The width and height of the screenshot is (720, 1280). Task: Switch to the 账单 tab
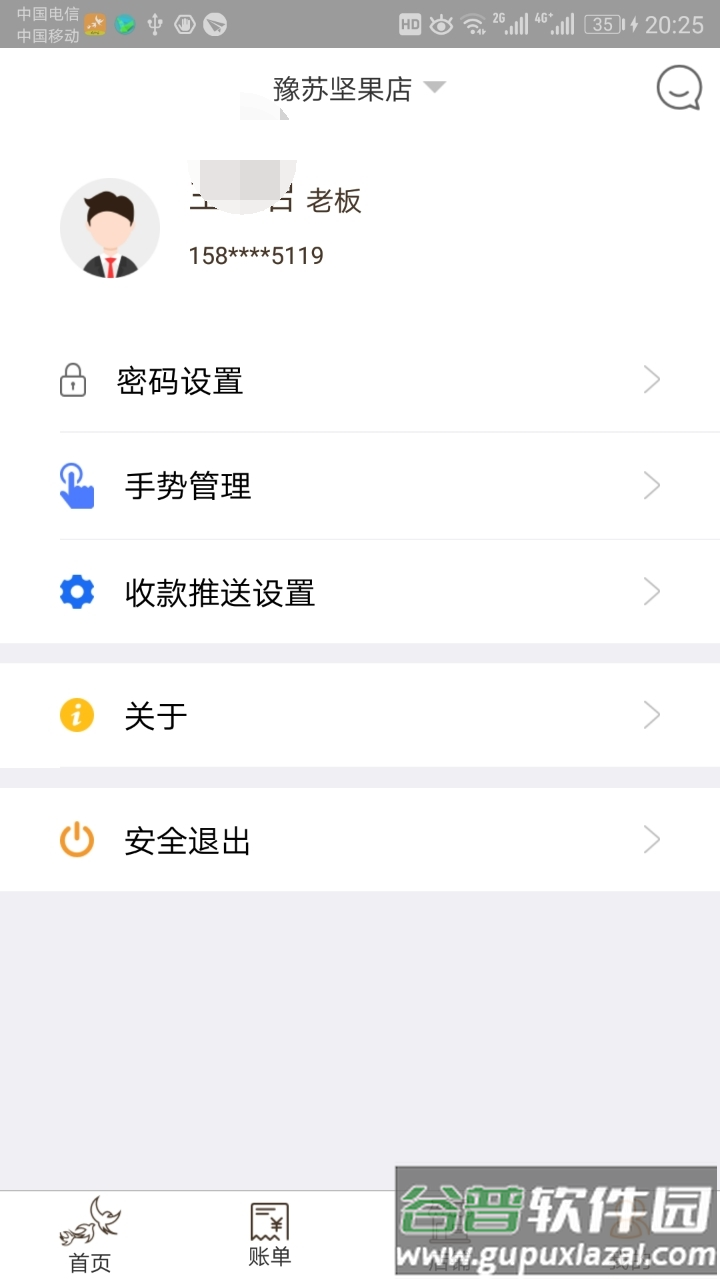268,1240
